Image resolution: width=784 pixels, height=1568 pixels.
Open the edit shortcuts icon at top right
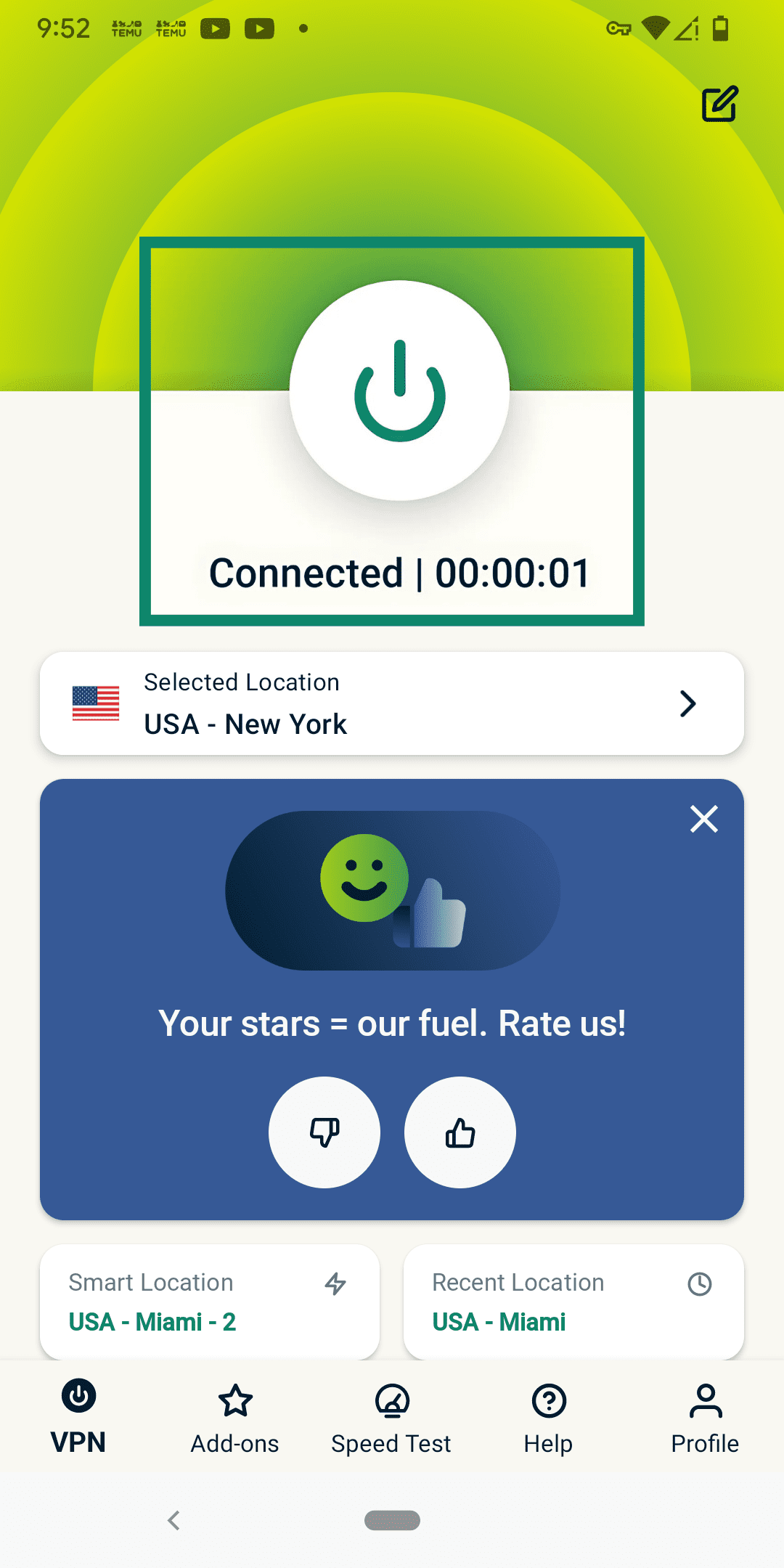click(718, 105)
